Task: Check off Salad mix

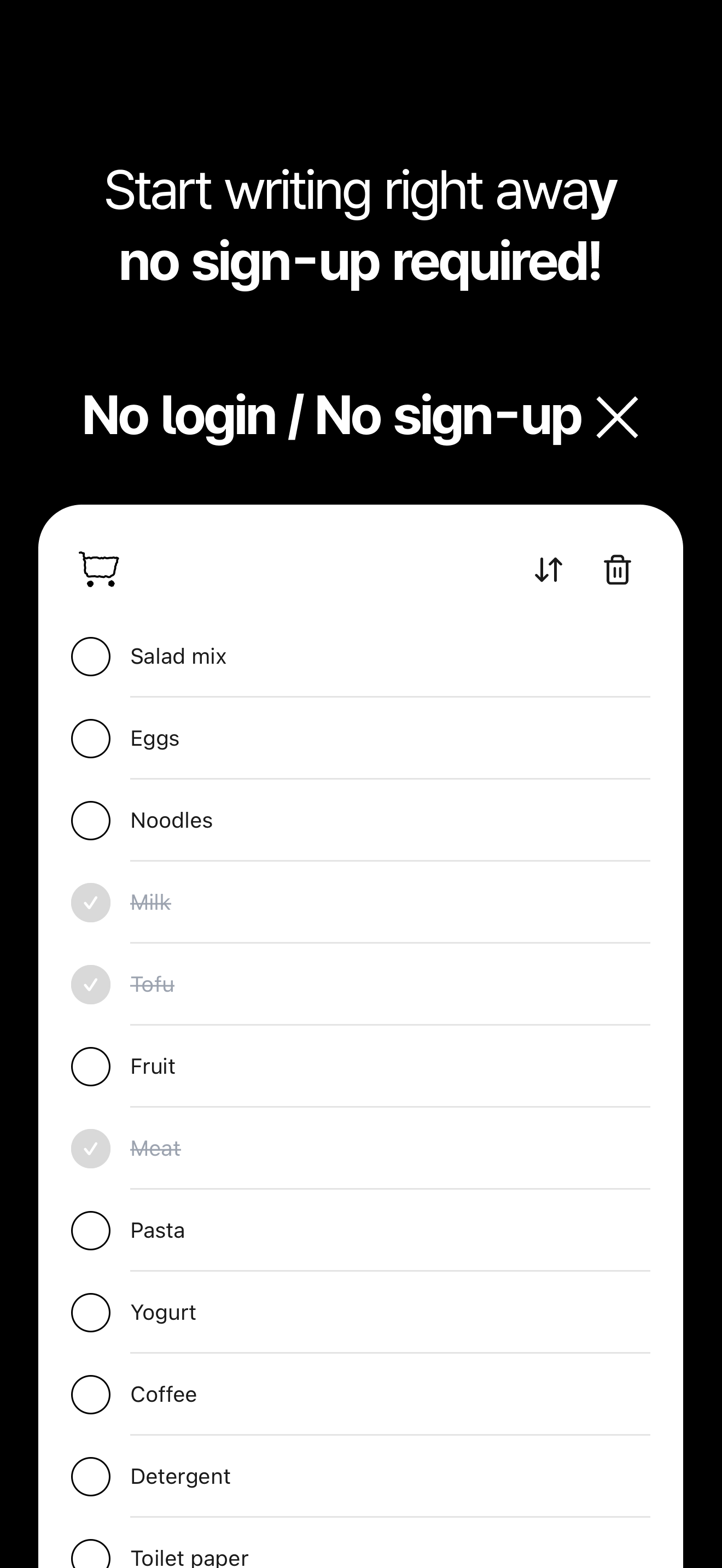Action: [x=90, y=657]
